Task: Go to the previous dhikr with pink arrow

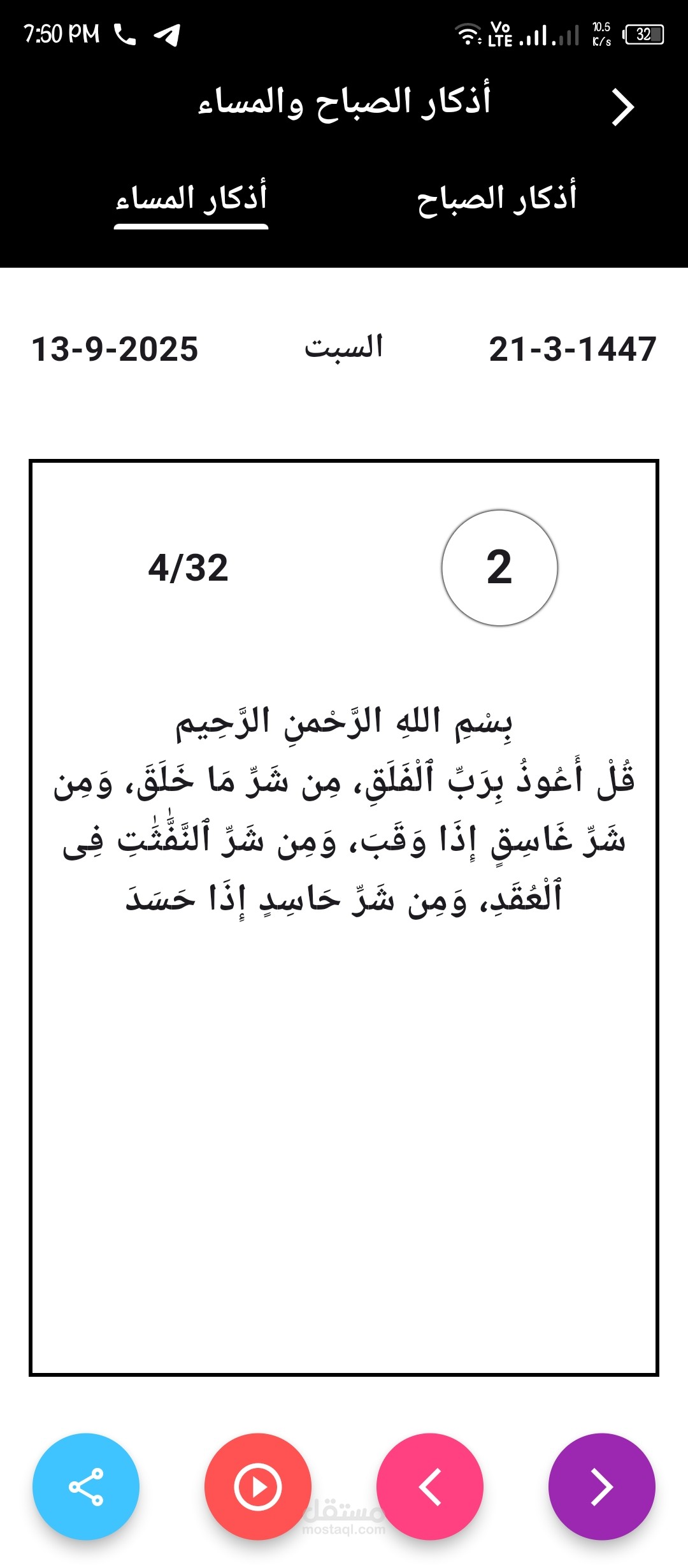Action: coord(430,1486)
